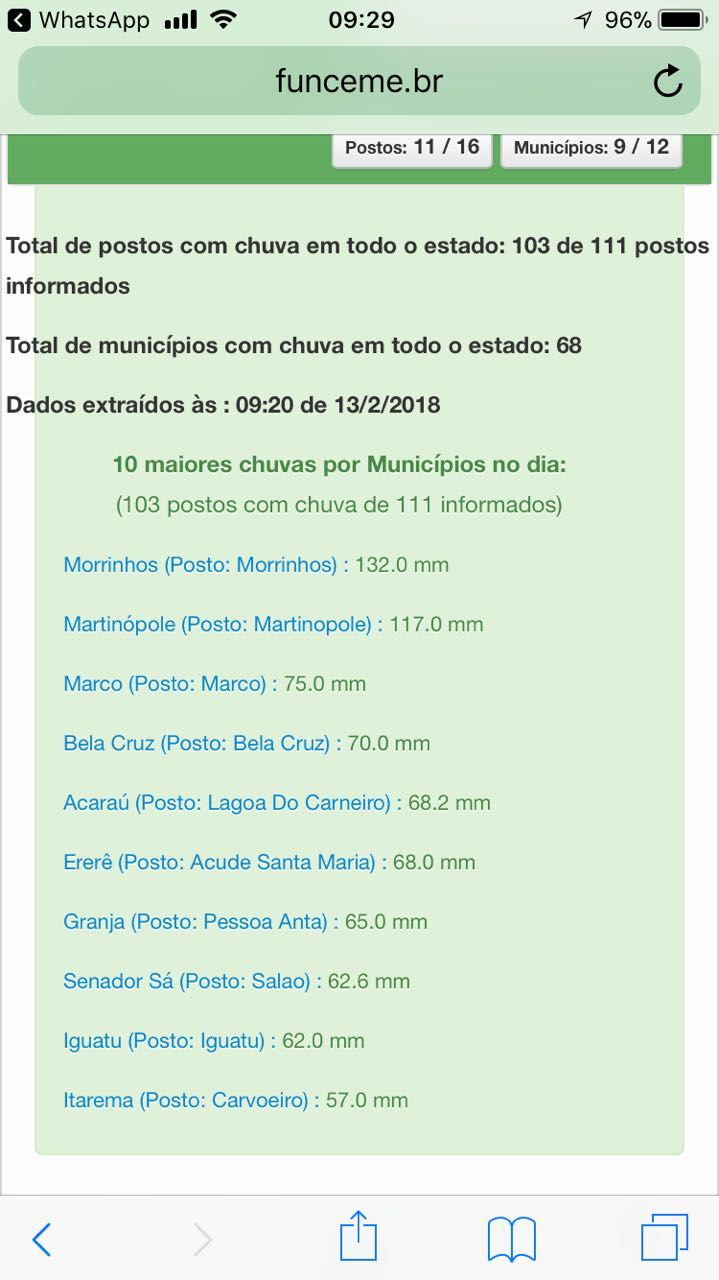This screenshot has height=1280, width=719.
Task: Return to WhatsApp via the status bar link
Action: tap(79, 20)
